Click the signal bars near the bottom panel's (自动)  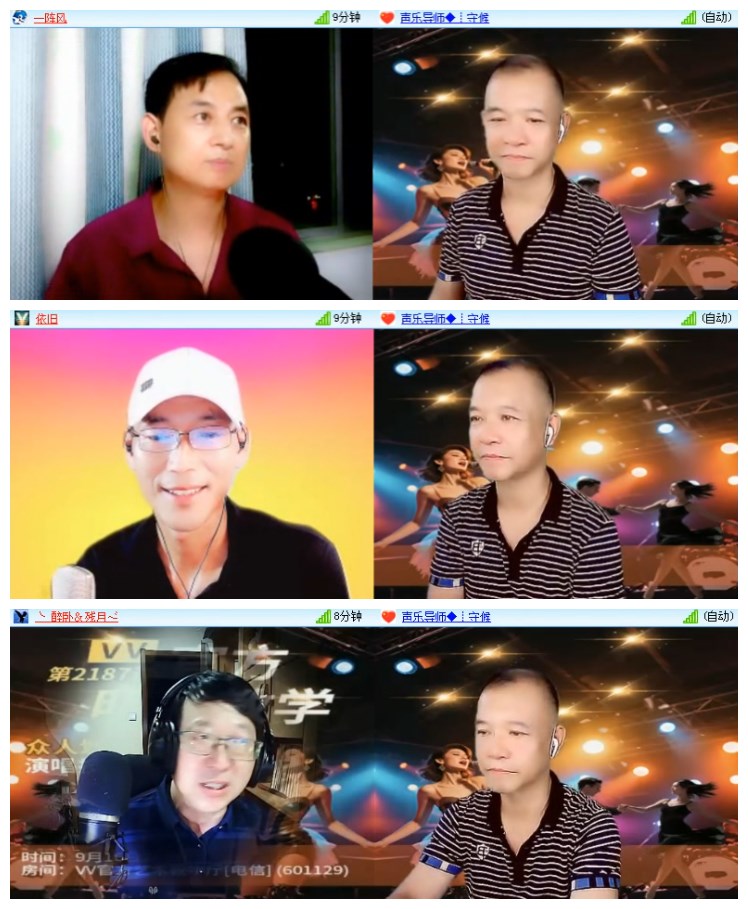pyautogui.click(x=689, y=618)
